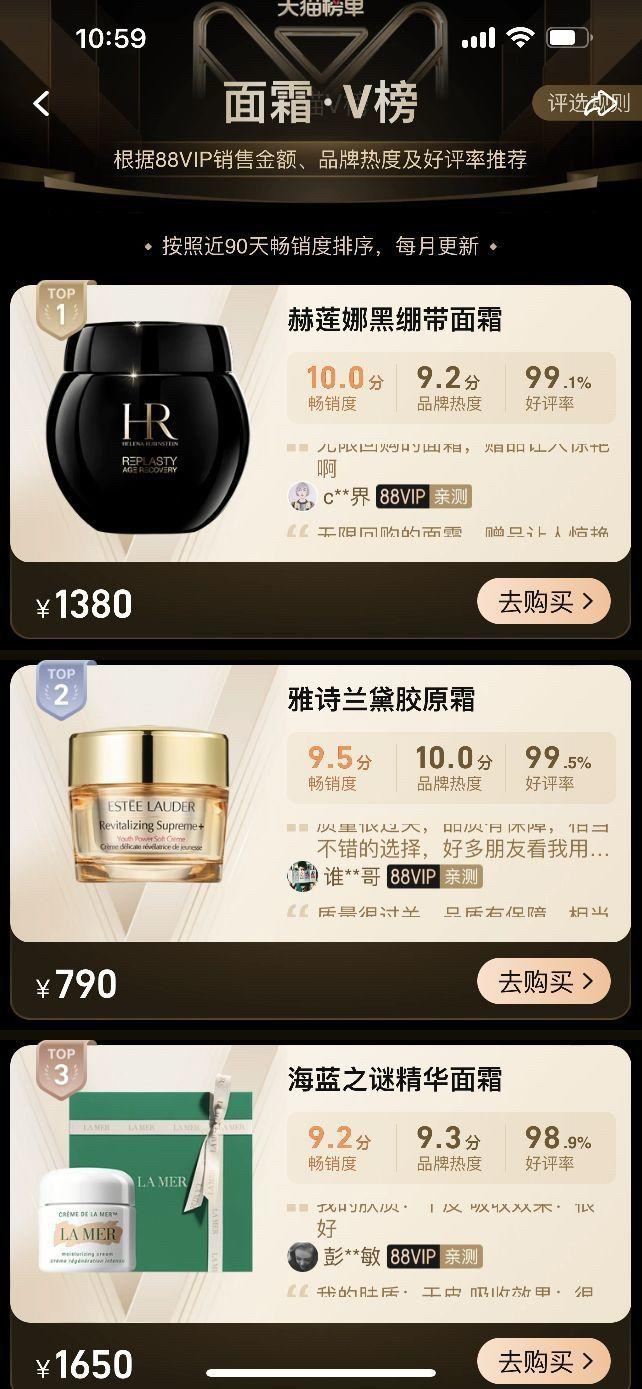The height and width of the screenshot is (1389, 642).
Task: Go back using the top-left arrow
Action: (41, 103)
